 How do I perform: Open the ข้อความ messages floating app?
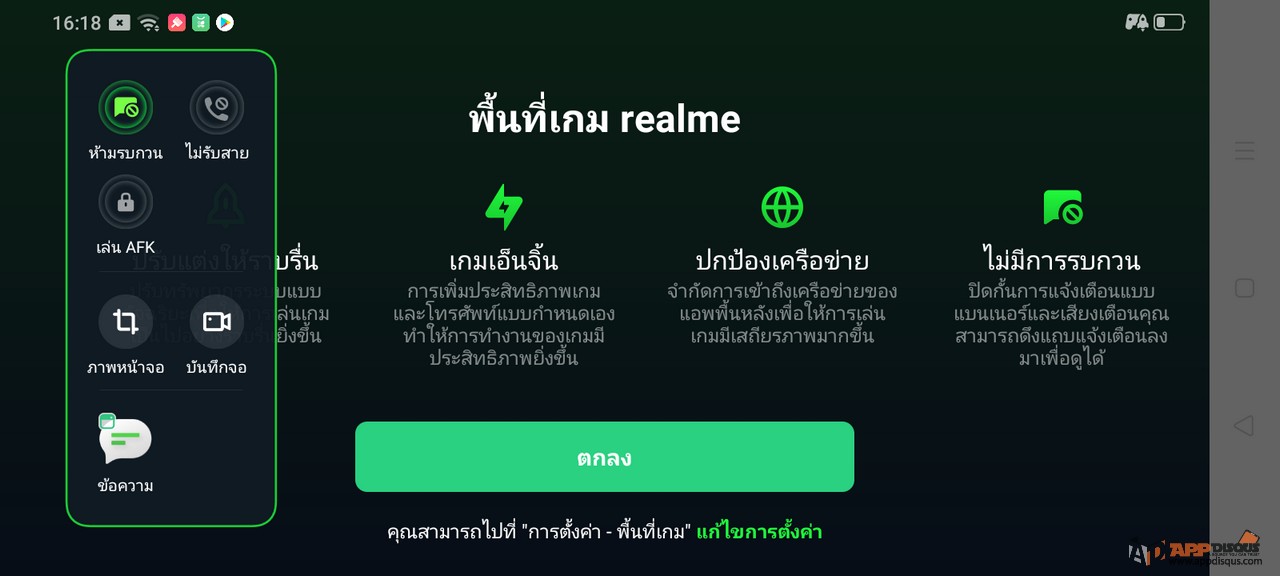click(x=125, y=440)
